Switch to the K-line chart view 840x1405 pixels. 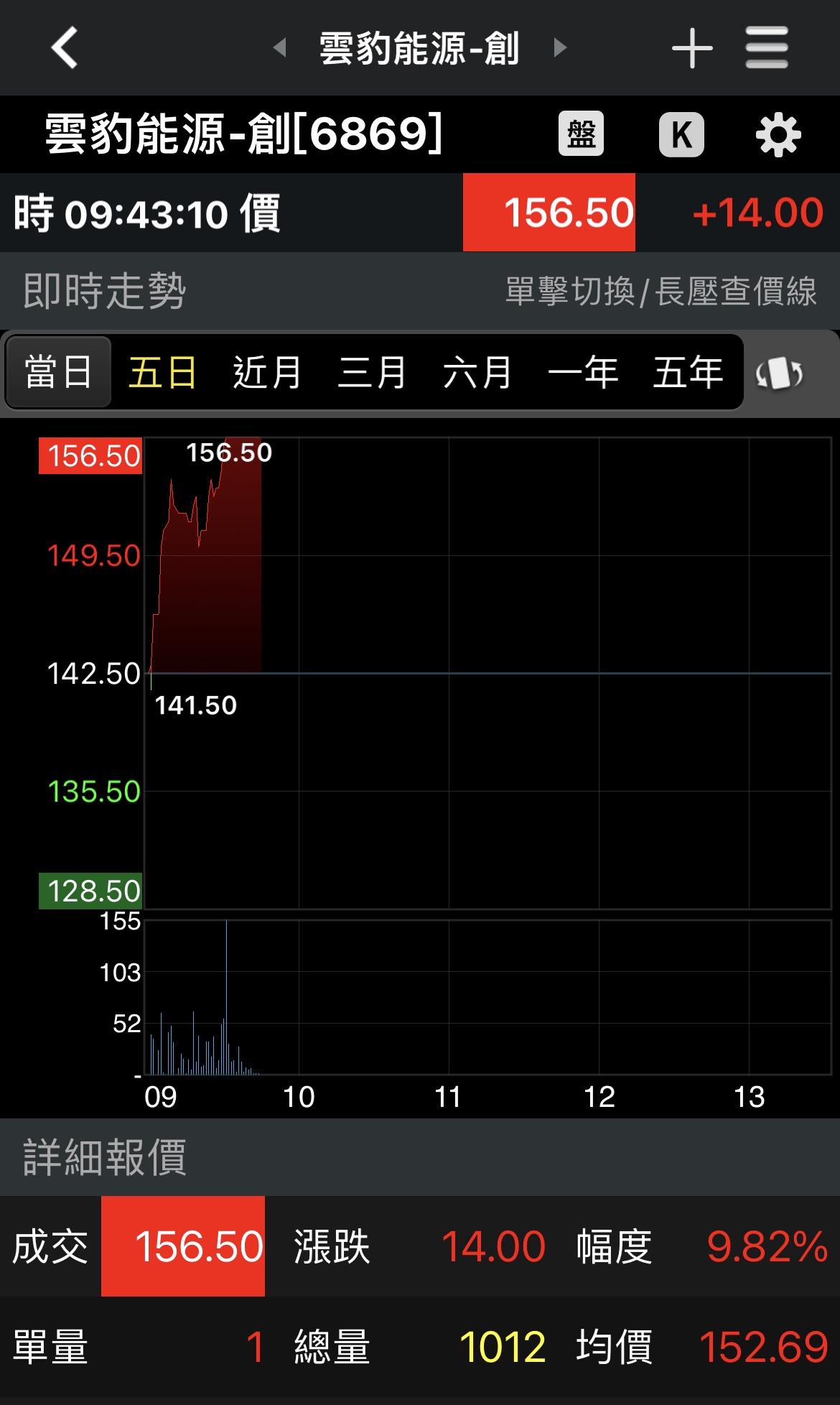681,134
